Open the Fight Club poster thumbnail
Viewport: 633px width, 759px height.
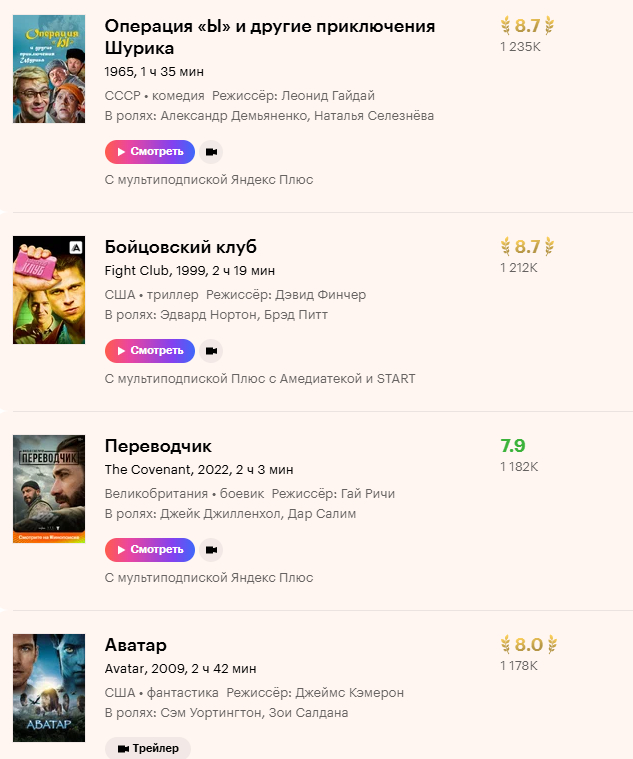(48, 289)
